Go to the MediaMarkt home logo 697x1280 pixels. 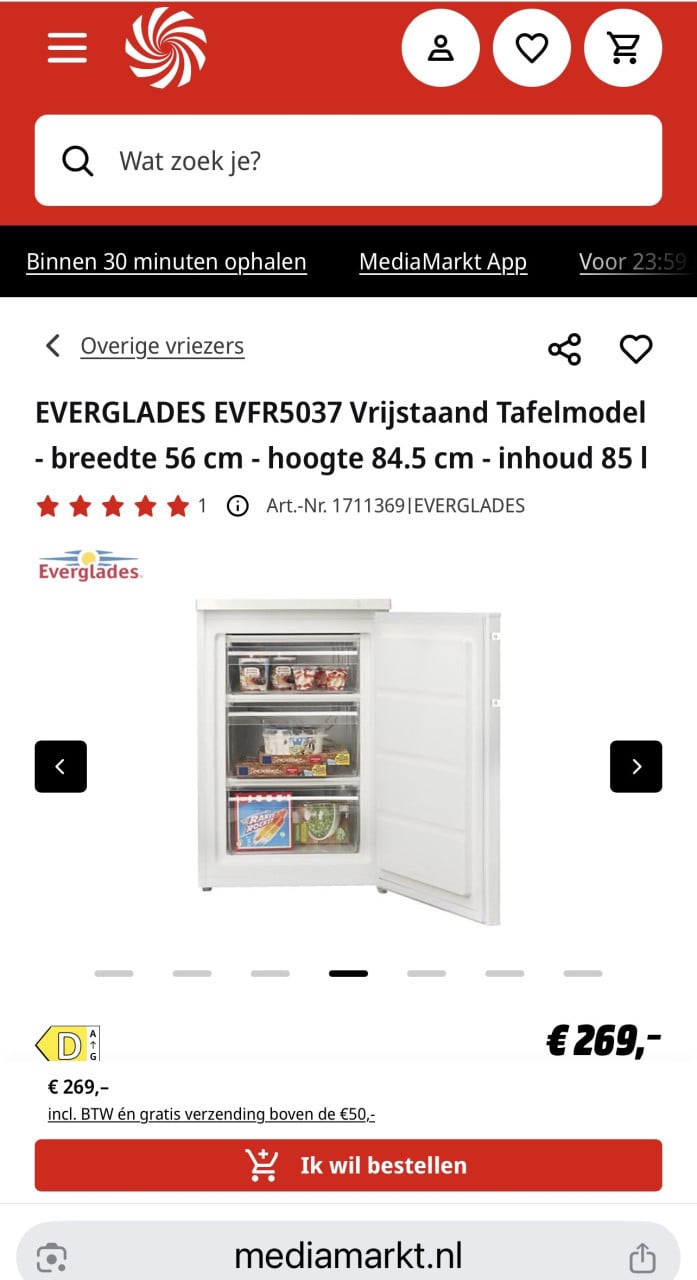166,48
